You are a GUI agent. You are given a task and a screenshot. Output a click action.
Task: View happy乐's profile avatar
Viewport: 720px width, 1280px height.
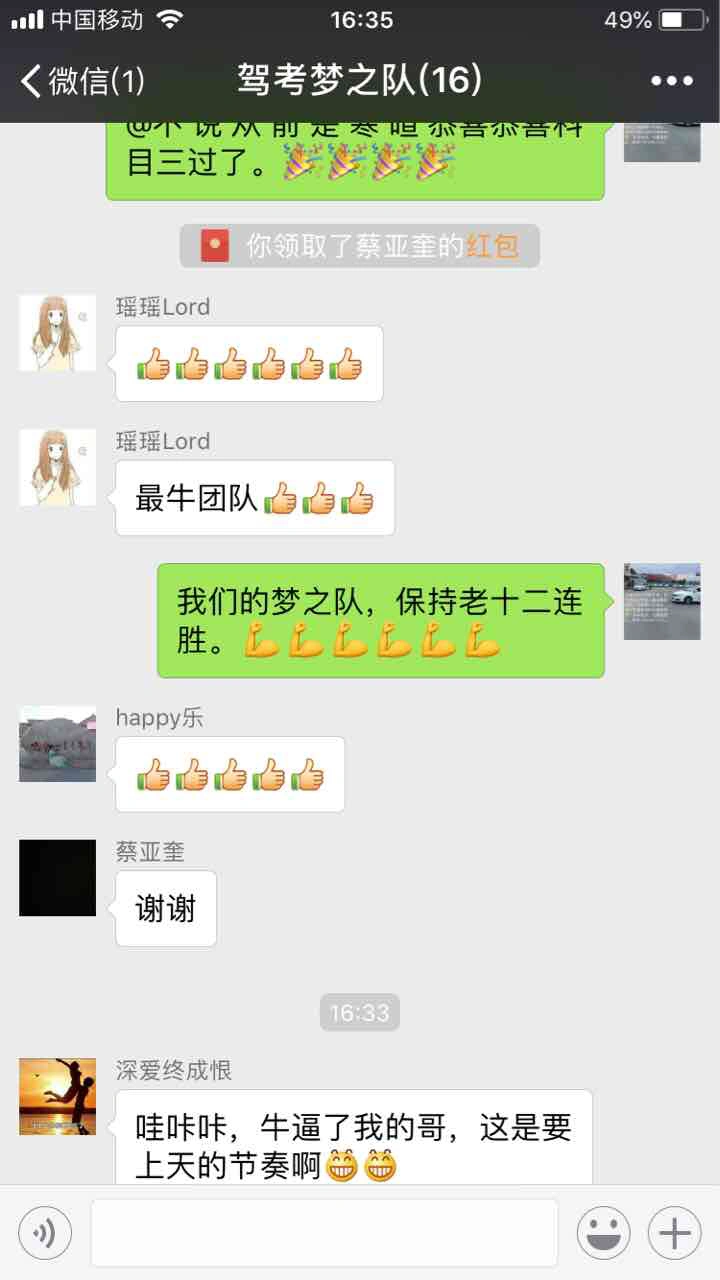click(x=58, y=744)
